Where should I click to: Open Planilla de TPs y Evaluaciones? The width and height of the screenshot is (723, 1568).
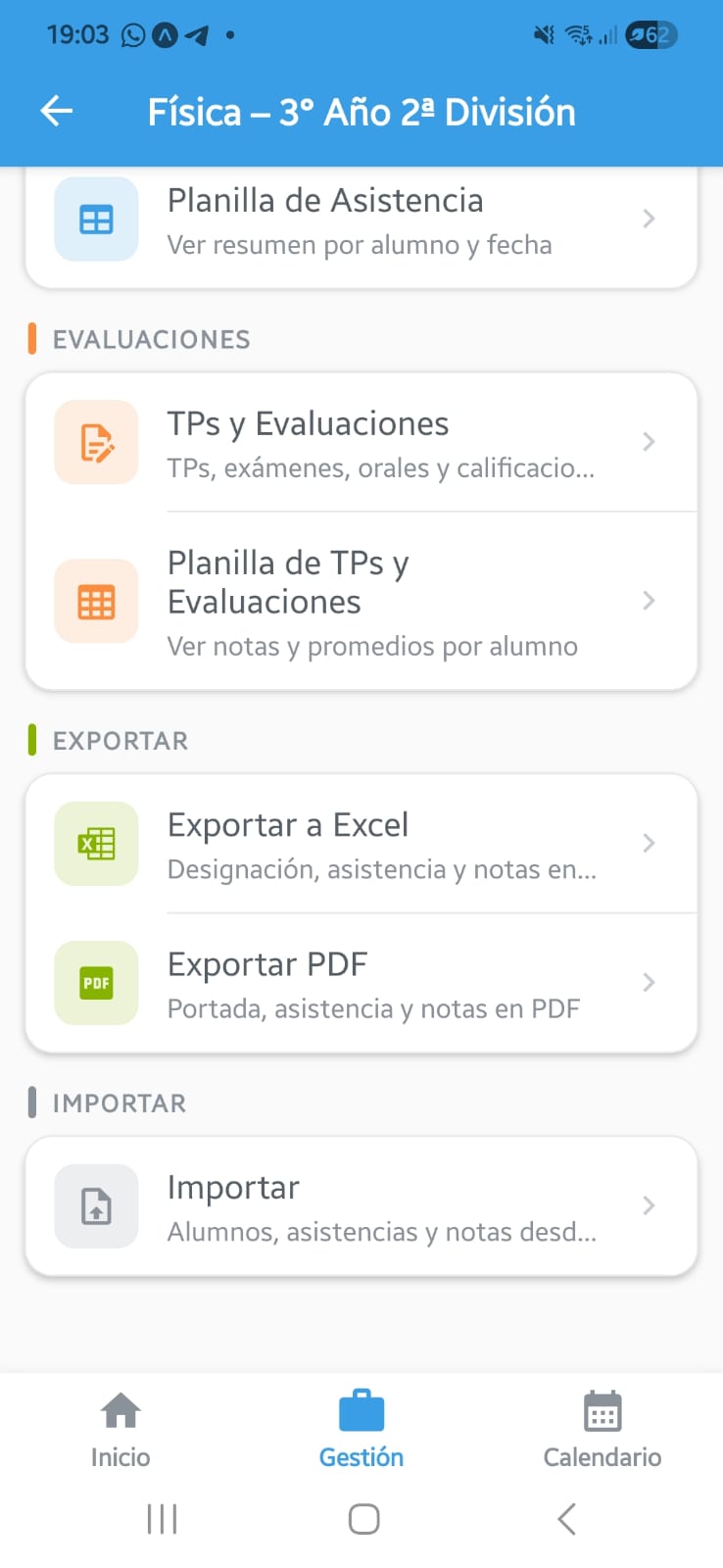[361, 601]
